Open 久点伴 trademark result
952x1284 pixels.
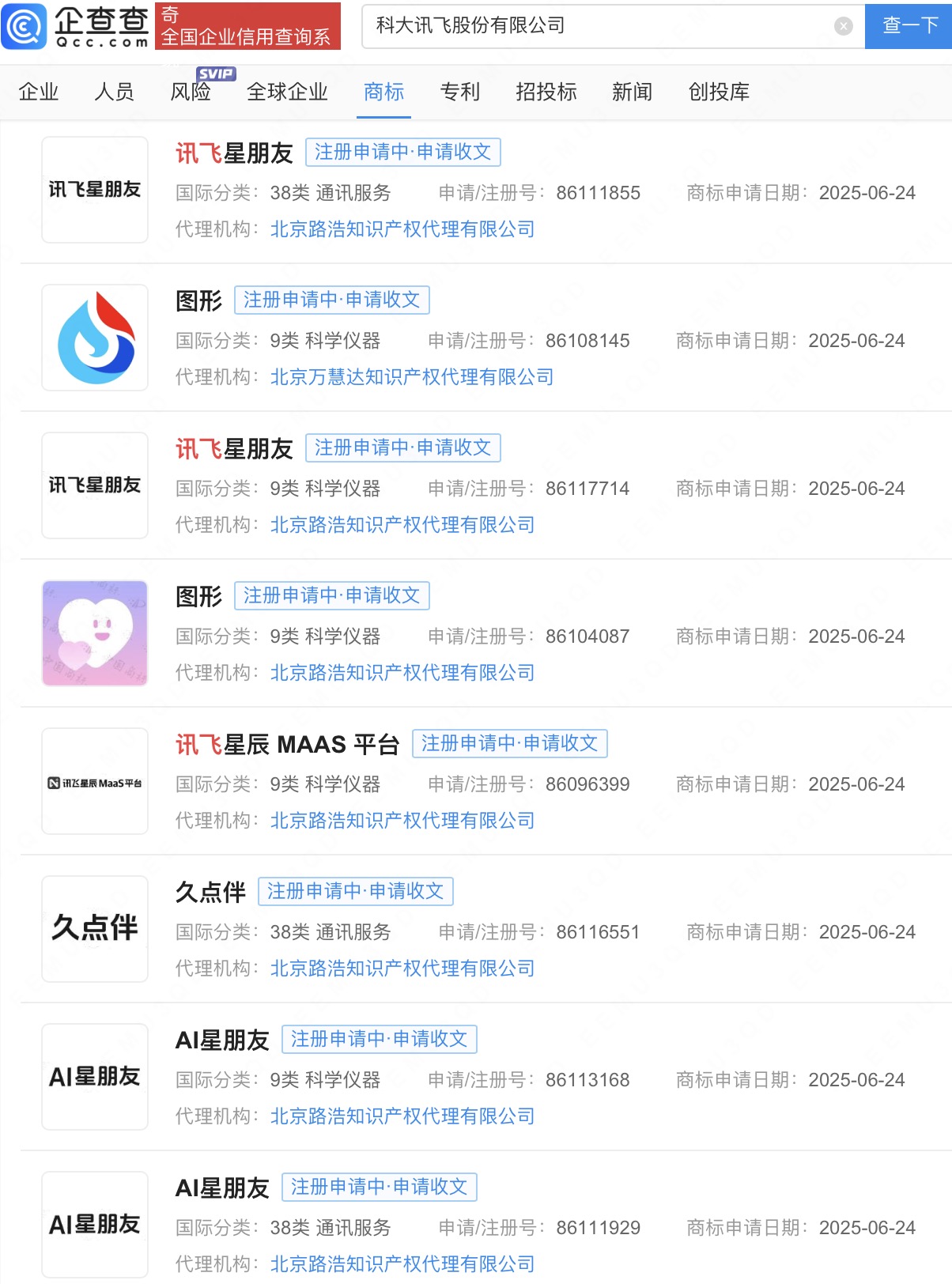[210, 892]
